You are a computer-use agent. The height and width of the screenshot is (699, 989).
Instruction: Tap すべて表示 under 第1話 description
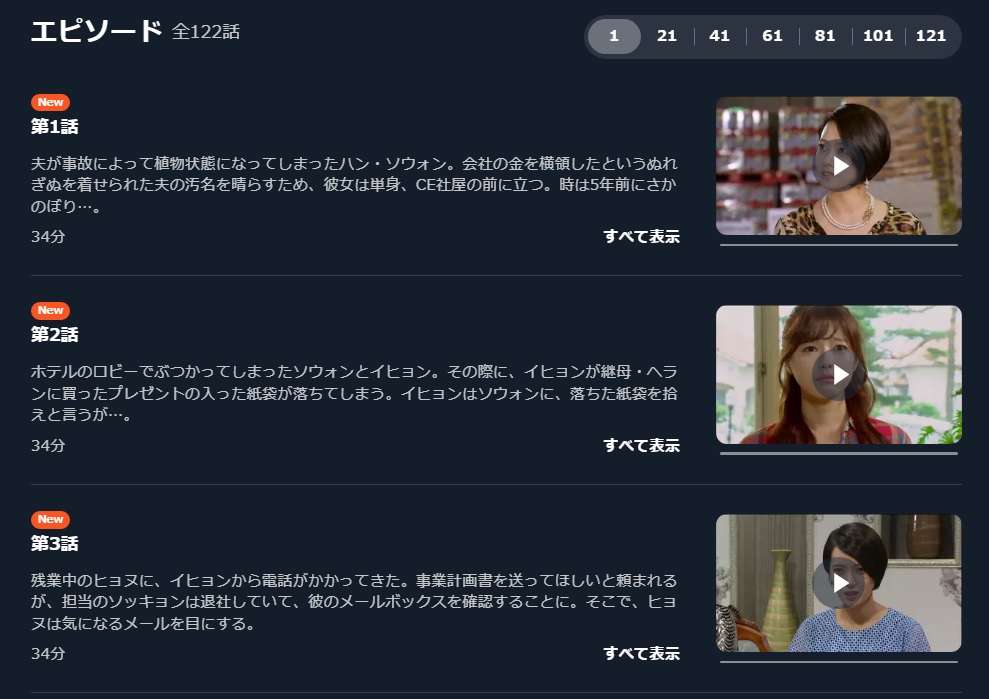tap(641, 236)
